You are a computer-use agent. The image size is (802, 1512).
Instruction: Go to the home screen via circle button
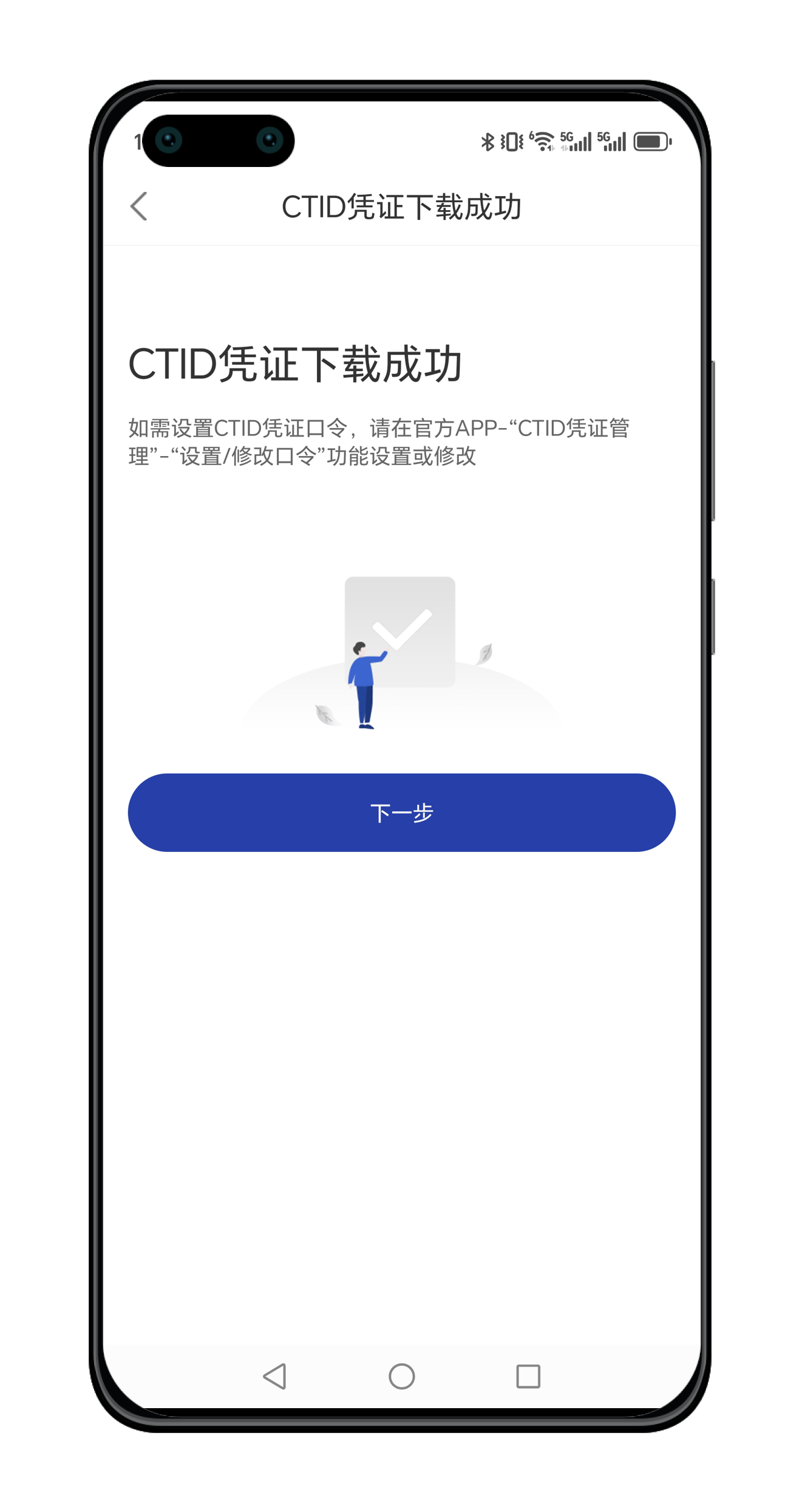pyautogui.click(x=401, y=1376)
